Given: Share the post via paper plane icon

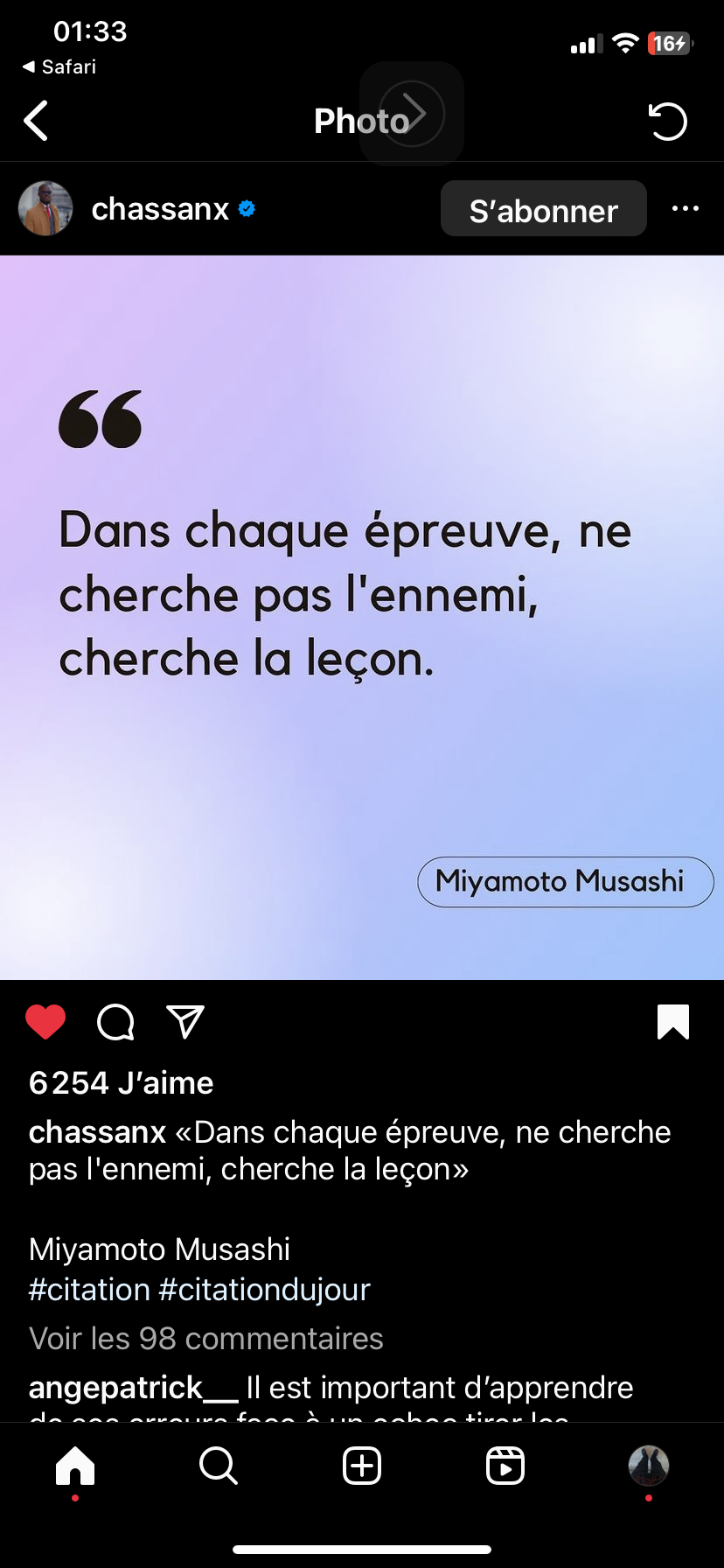Looking at the screenshot, I should (185, 1022).
